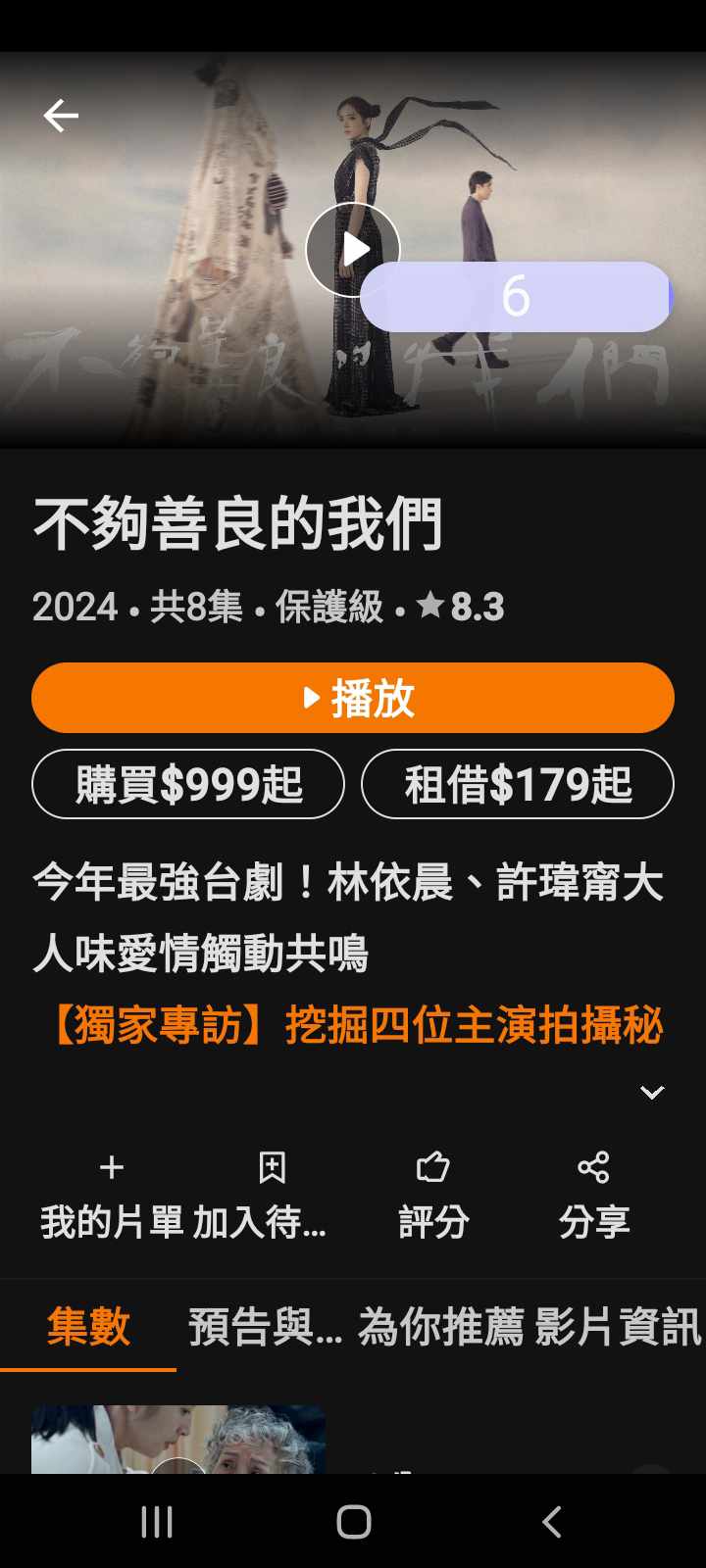Share this show via 分享
This screenshot has height=1568, width=706.
click(593, 1196)
